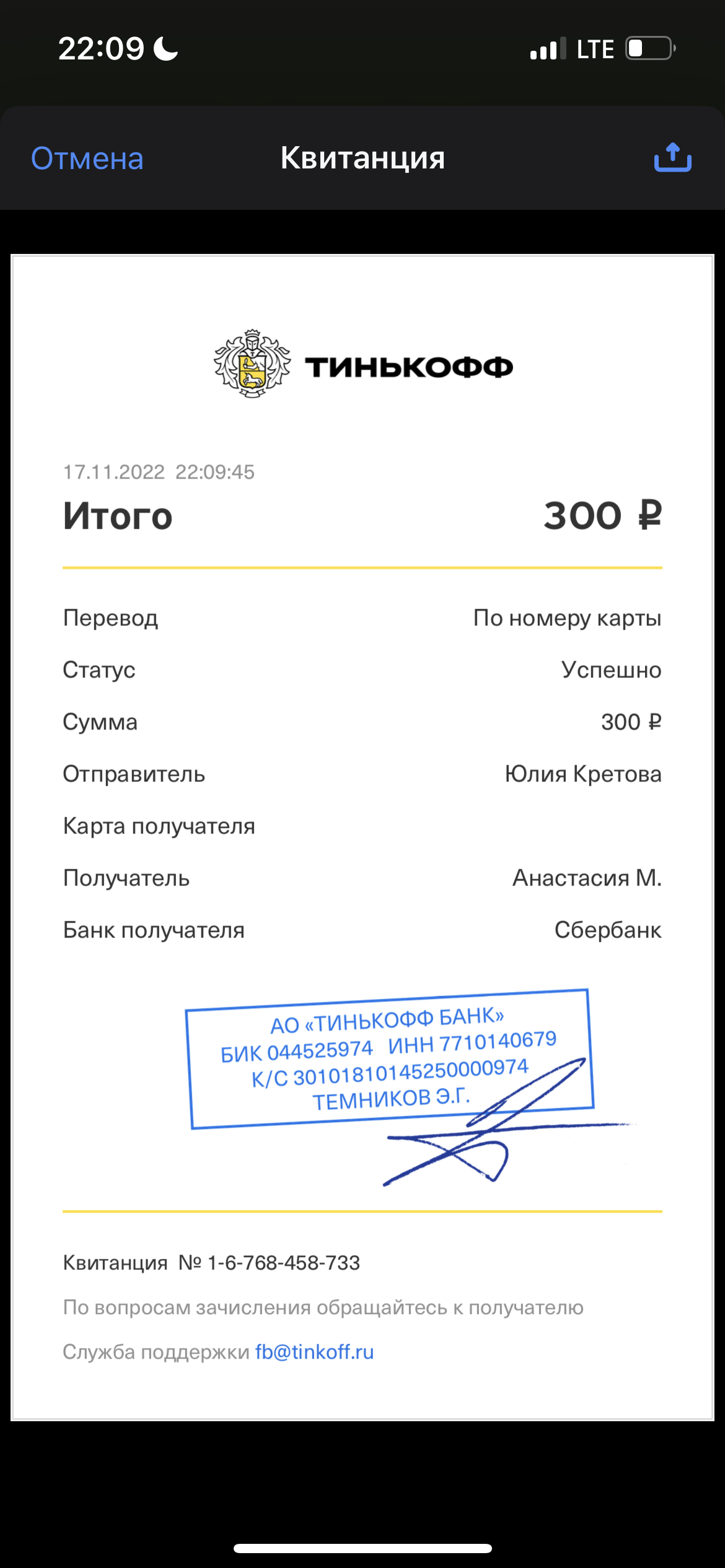
Task: Tap Отмена to close the receipt
Action: pyautogui.click(x=87, y=159)
